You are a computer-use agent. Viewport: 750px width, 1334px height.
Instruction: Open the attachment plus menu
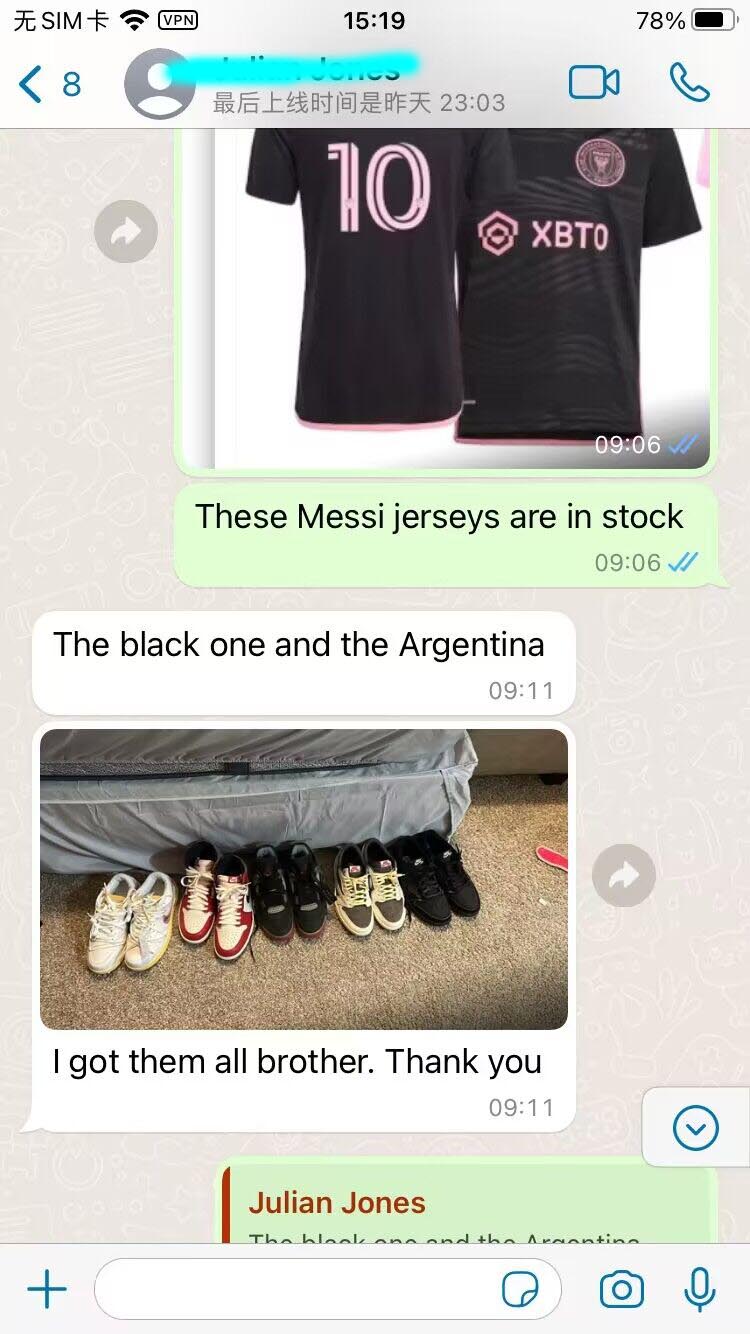point(47,1290)
